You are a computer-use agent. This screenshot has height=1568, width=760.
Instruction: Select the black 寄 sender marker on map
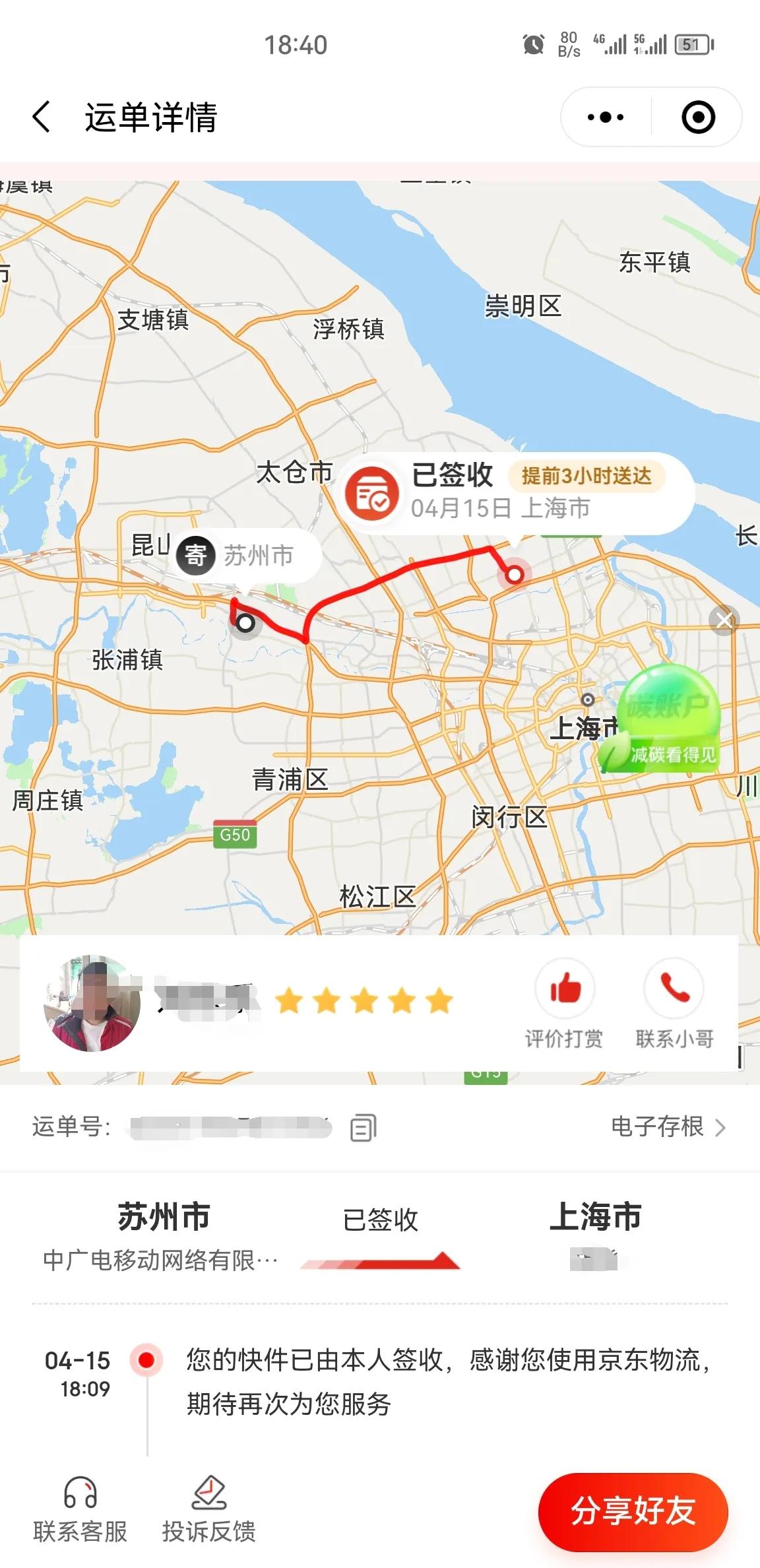point(195,556)
